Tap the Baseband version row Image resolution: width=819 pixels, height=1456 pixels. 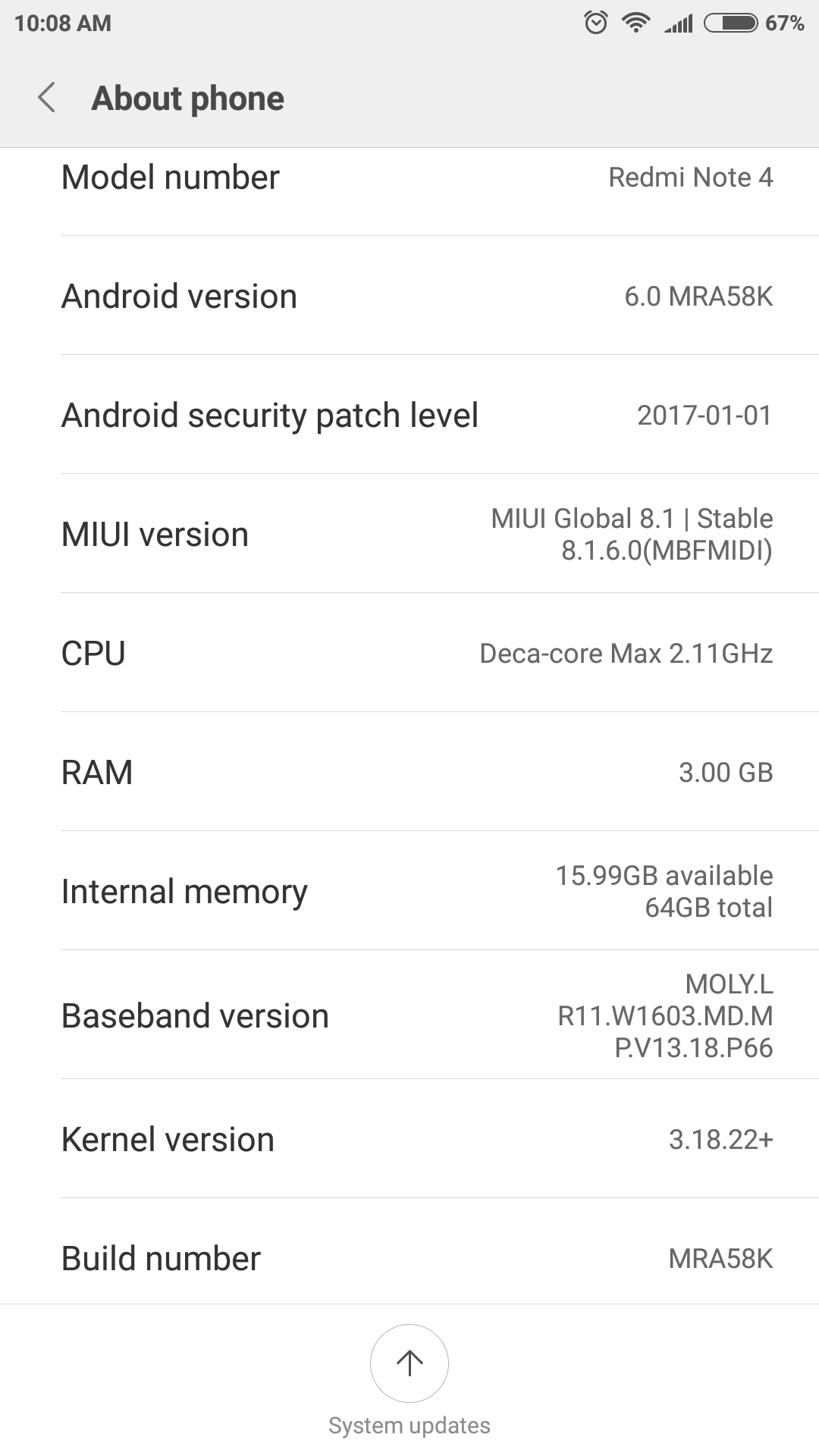click(x=409, y=1015)
